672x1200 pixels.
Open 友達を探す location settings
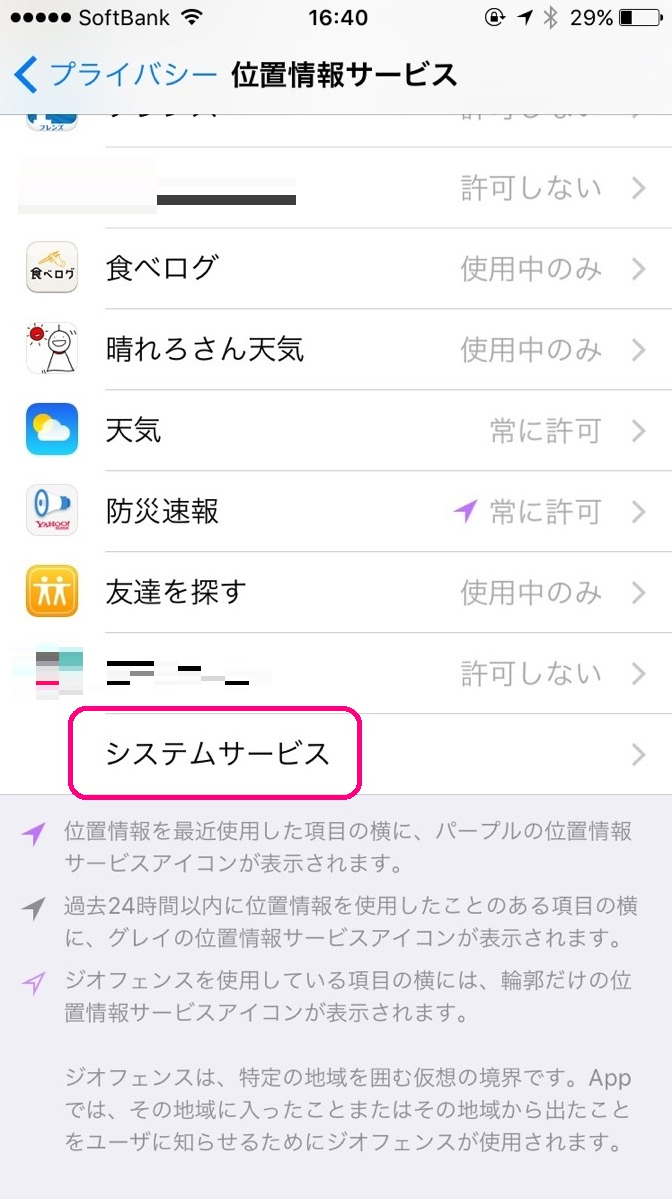click(336, 593)
